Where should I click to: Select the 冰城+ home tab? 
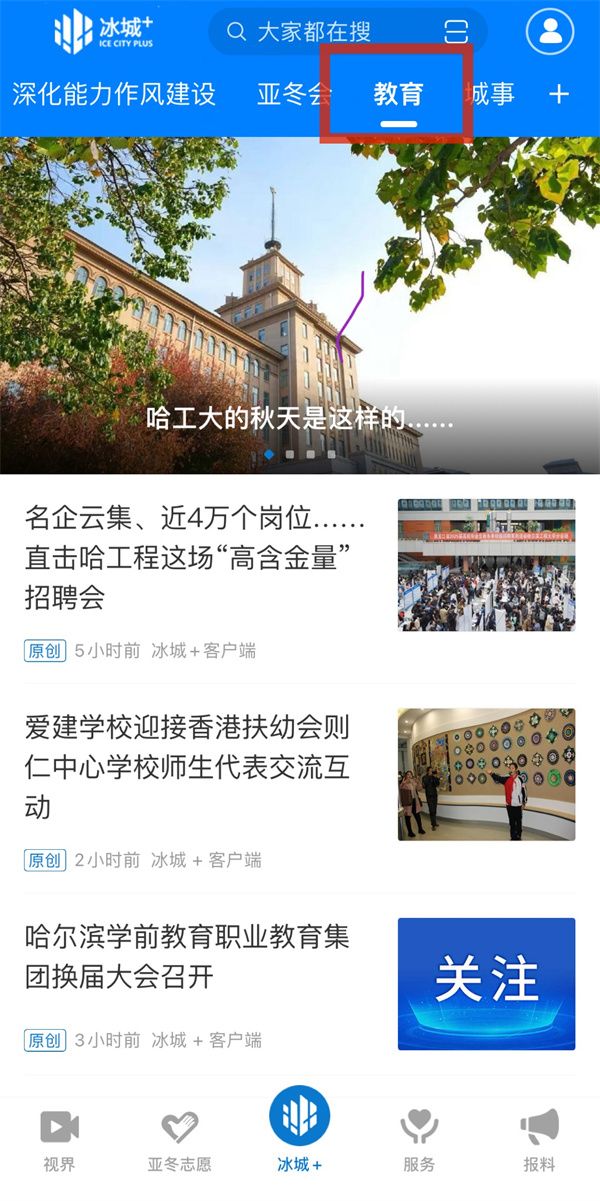click(x=299, y=1130)
